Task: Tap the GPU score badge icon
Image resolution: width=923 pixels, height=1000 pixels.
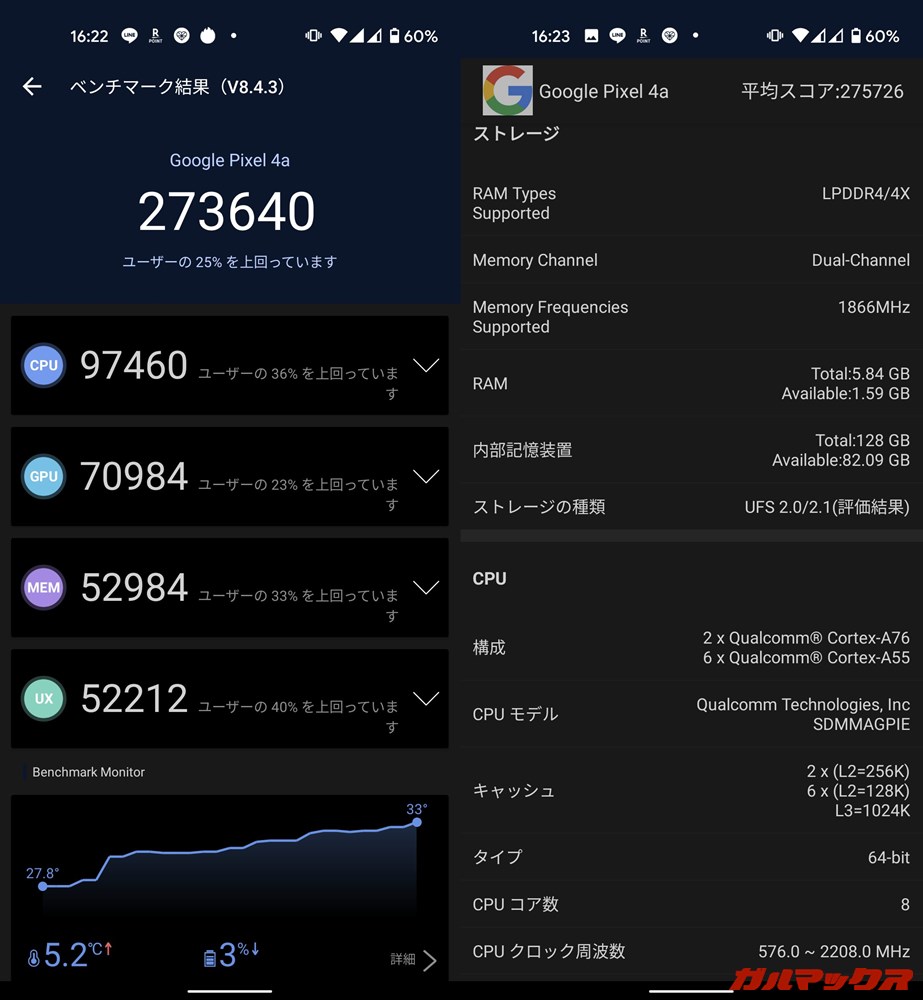Action: pyautogui.click(x=43, y=476)
